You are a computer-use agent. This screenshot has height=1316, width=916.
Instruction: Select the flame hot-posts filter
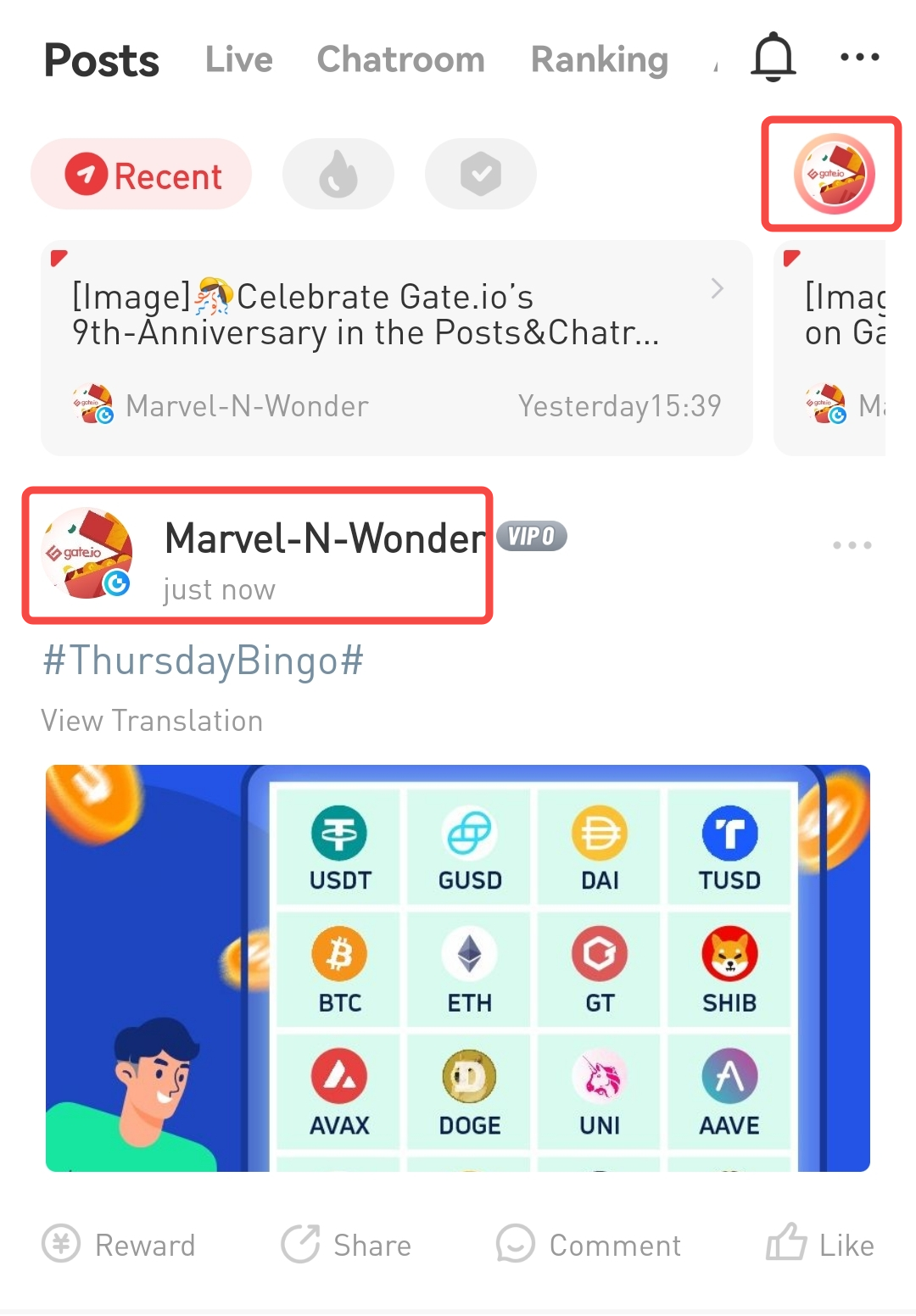click(x=338, y=175)
